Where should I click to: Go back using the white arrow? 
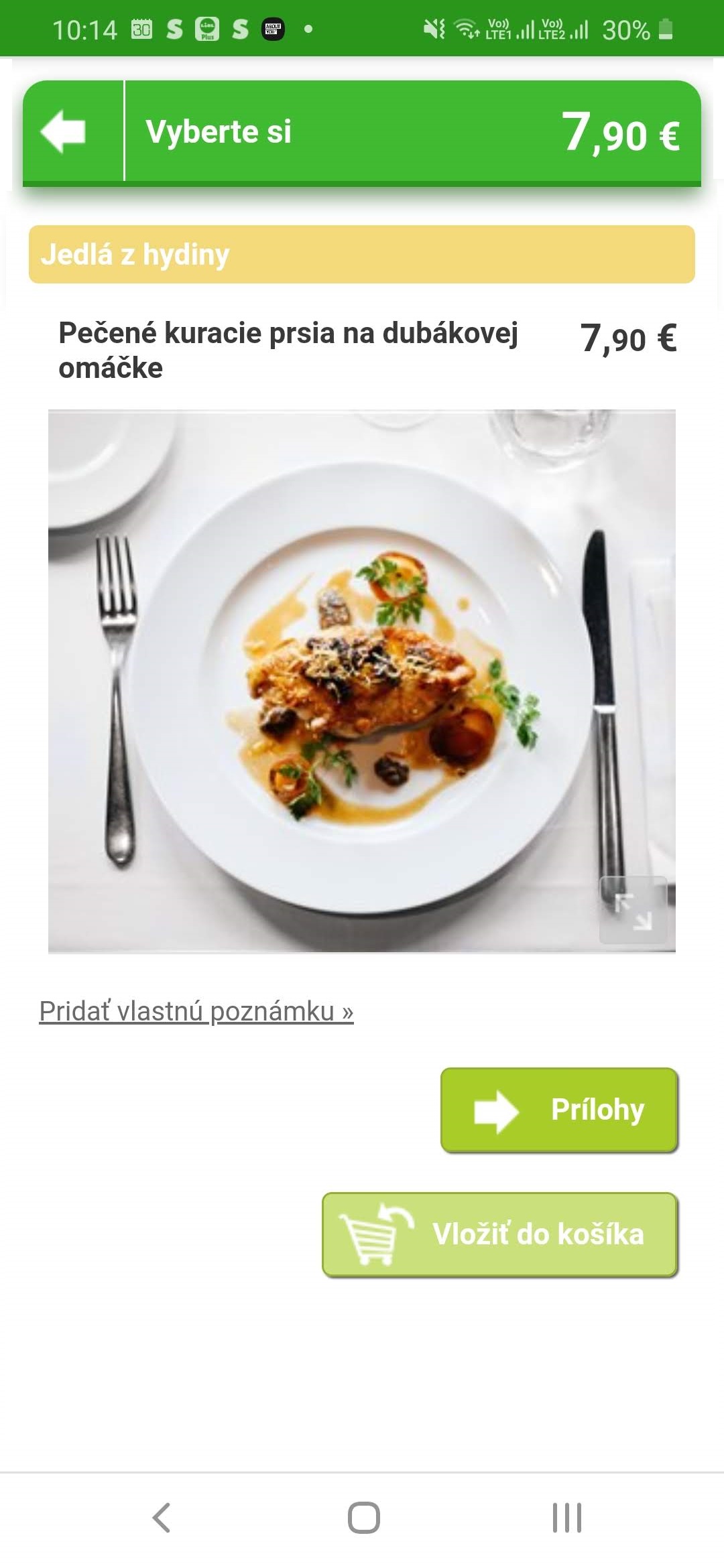click(64, 131)
